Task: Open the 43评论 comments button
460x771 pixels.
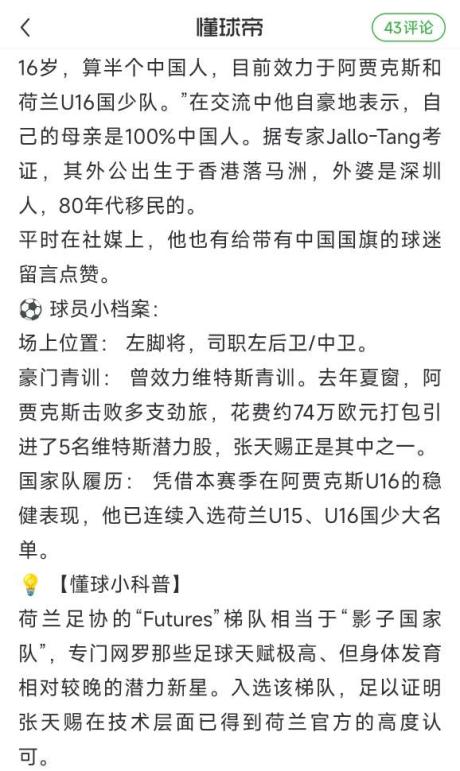Action: [408, 28]
